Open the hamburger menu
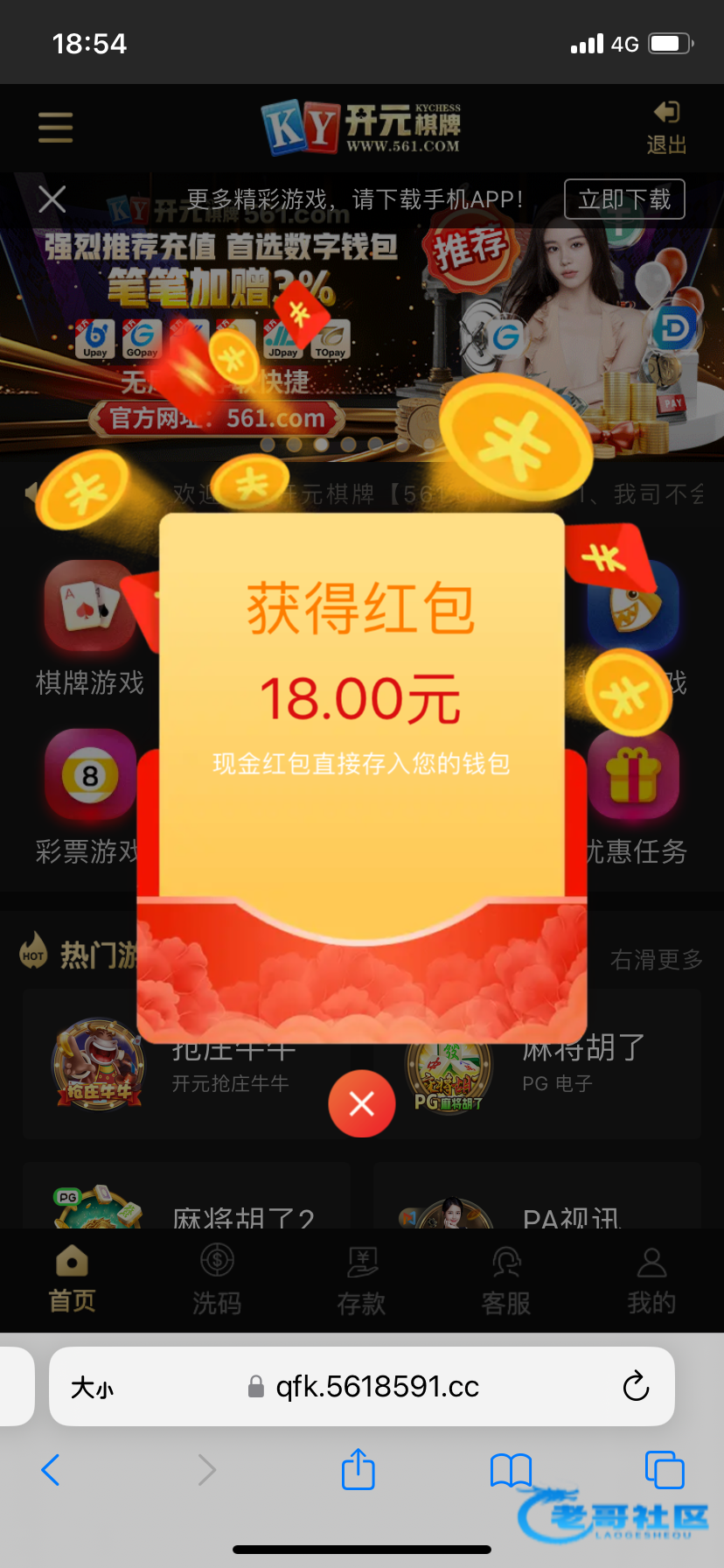Screen dimensions: 724x1568 55,128
